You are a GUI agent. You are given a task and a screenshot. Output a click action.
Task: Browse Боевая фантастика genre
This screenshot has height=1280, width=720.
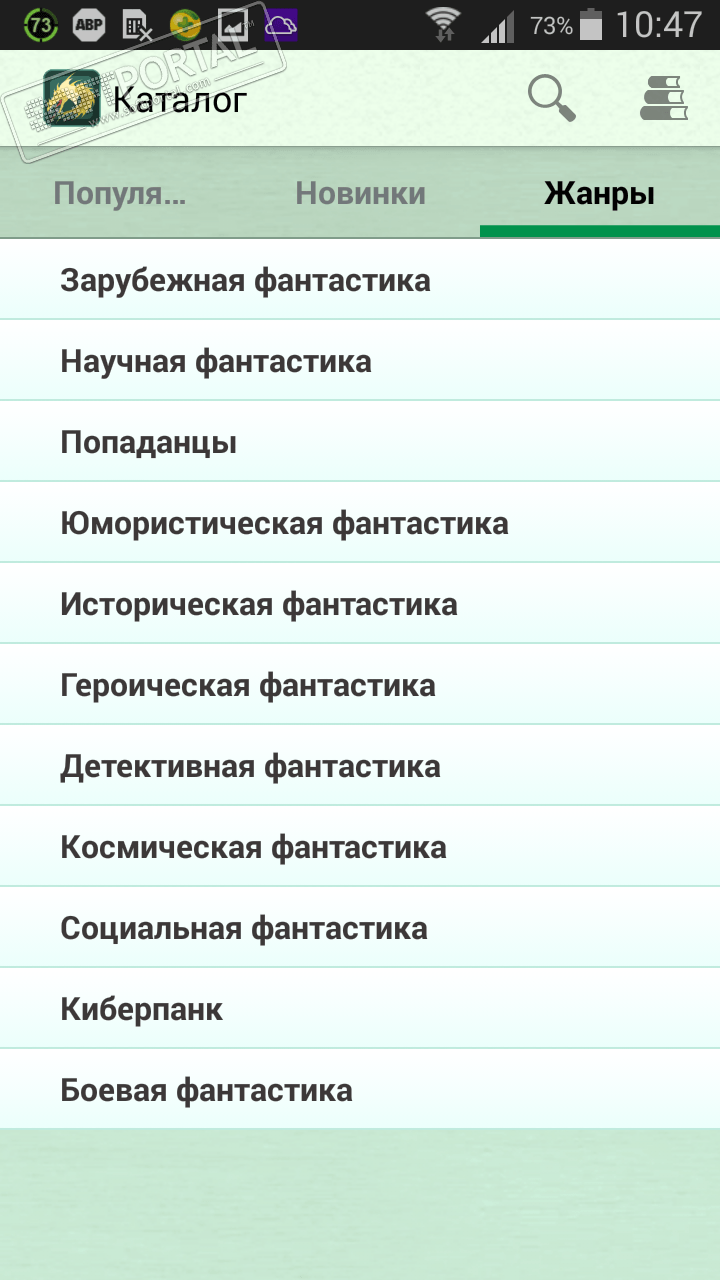[360, 1090]
